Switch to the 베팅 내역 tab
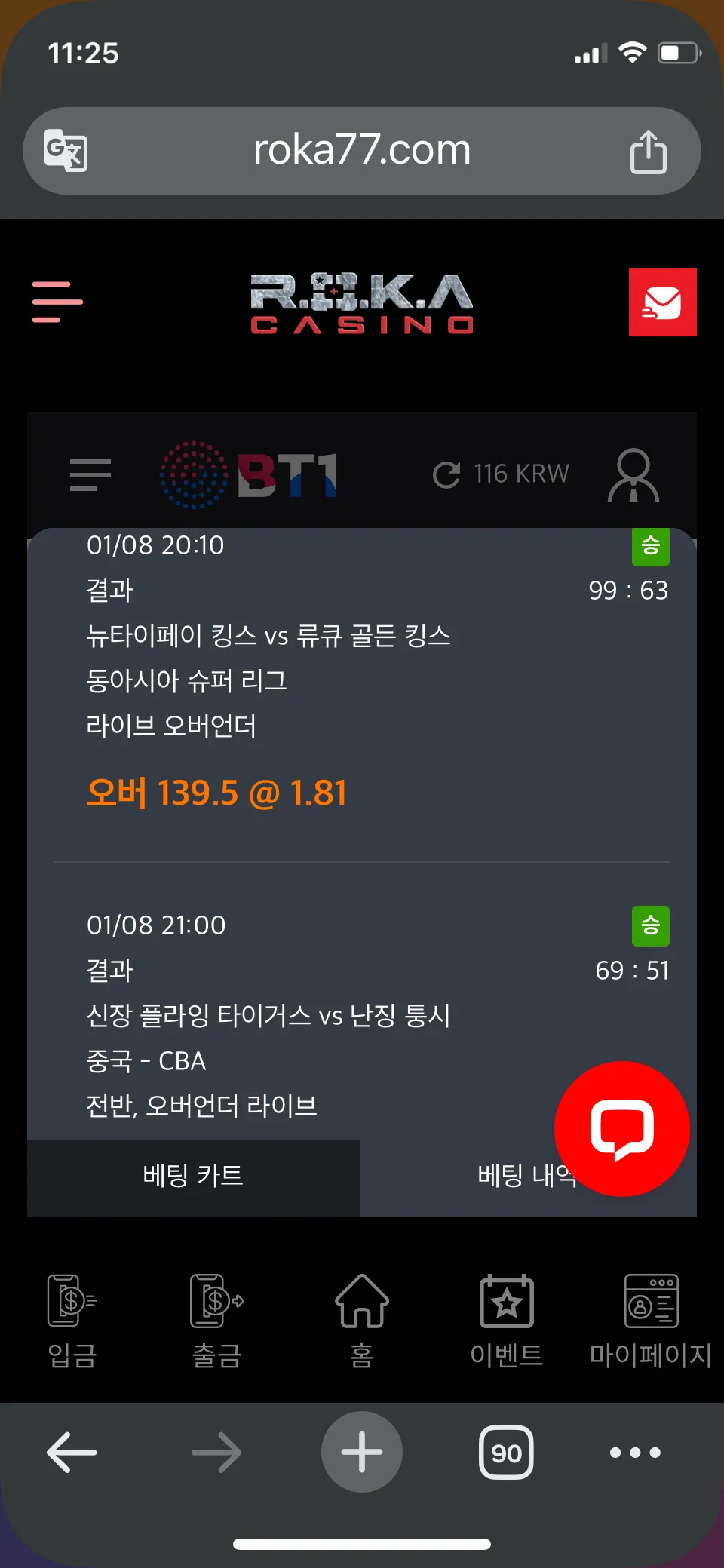Image resolution: width=724 pixels, height=1568 pixels. [528, 1176]
